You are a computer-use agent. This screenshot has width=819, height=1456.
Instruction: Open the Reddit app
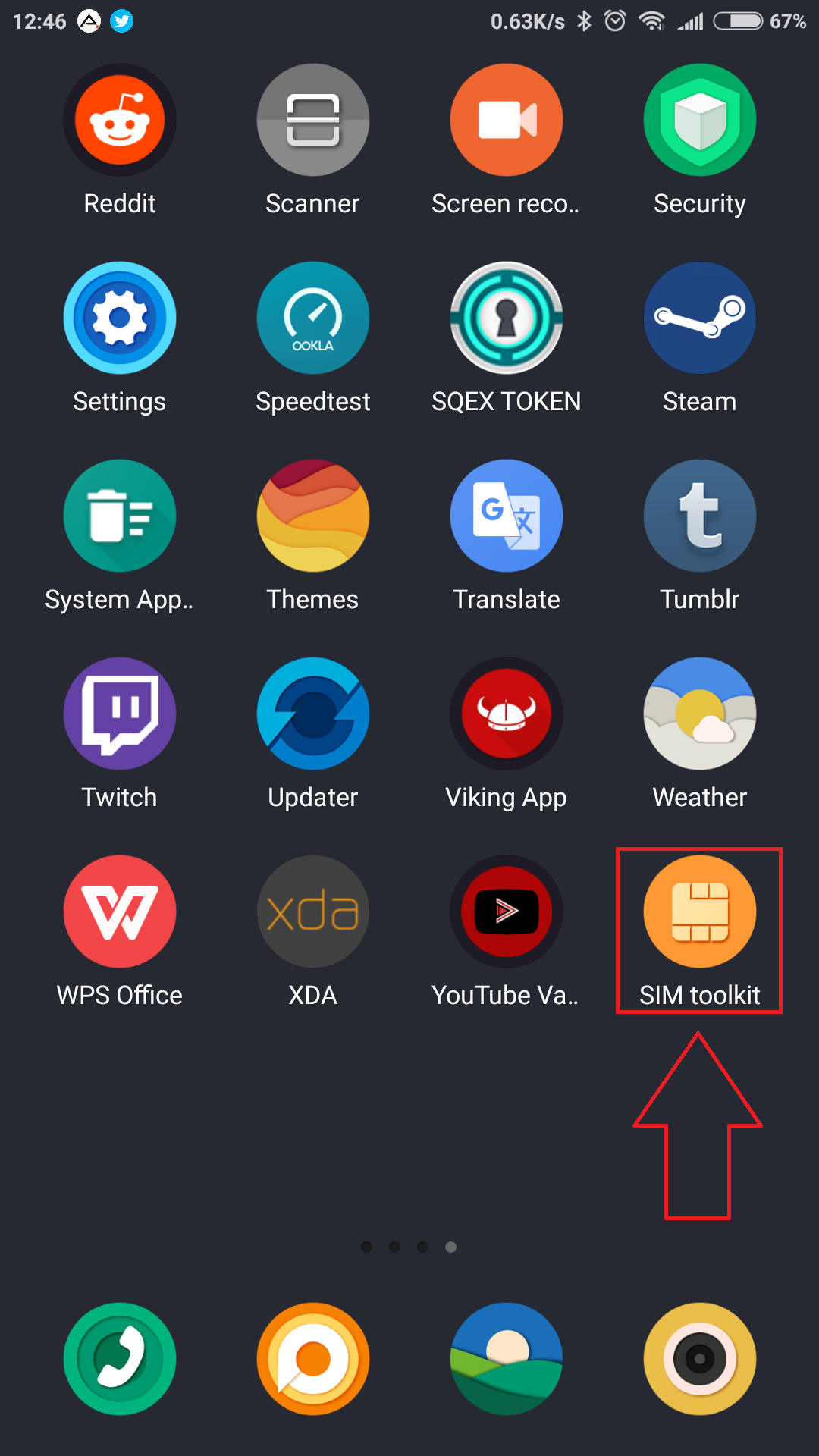pos(120,120)
